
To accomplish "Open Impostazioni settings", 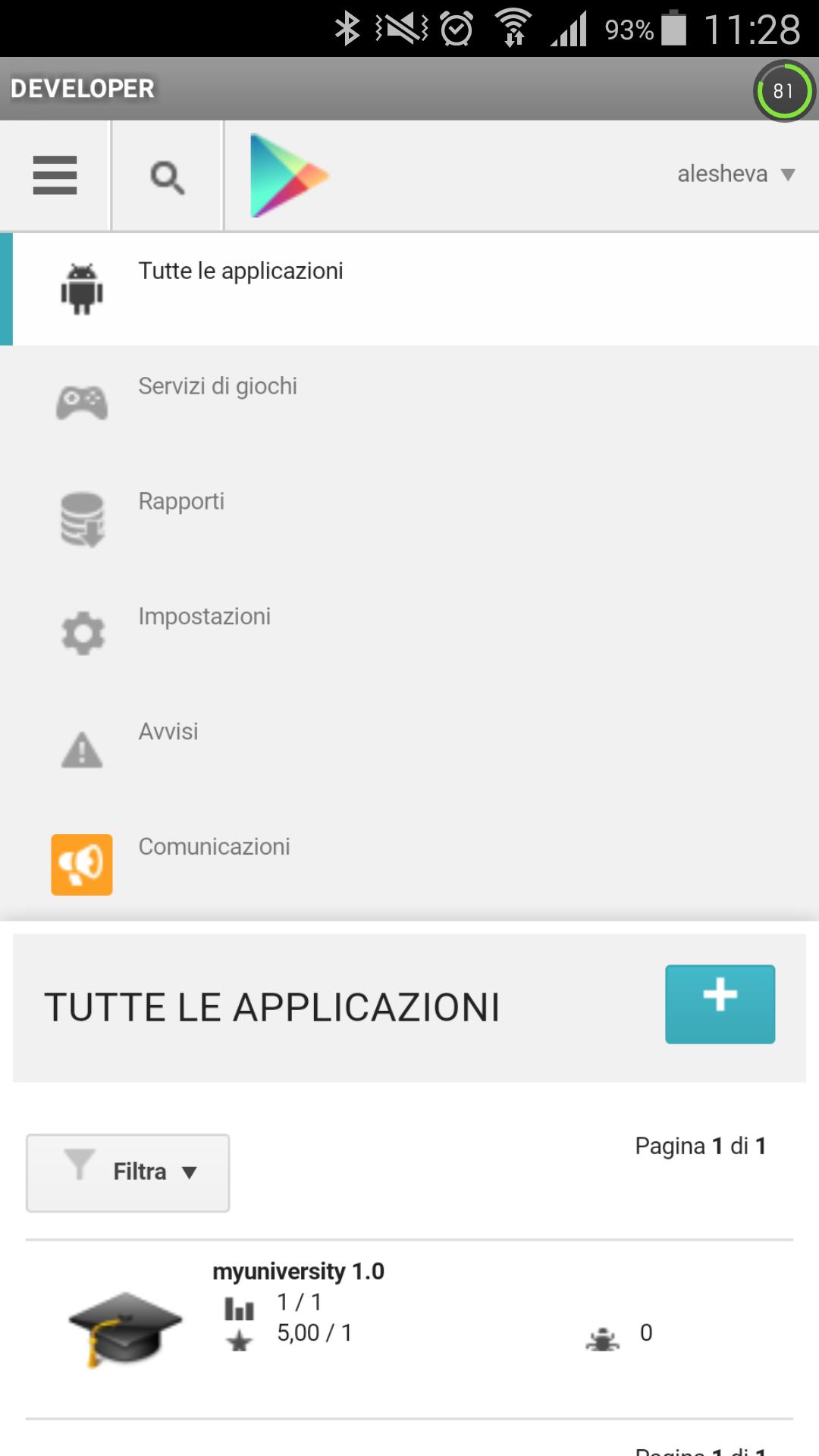I will pyautogui.click(x=204, y=617).
